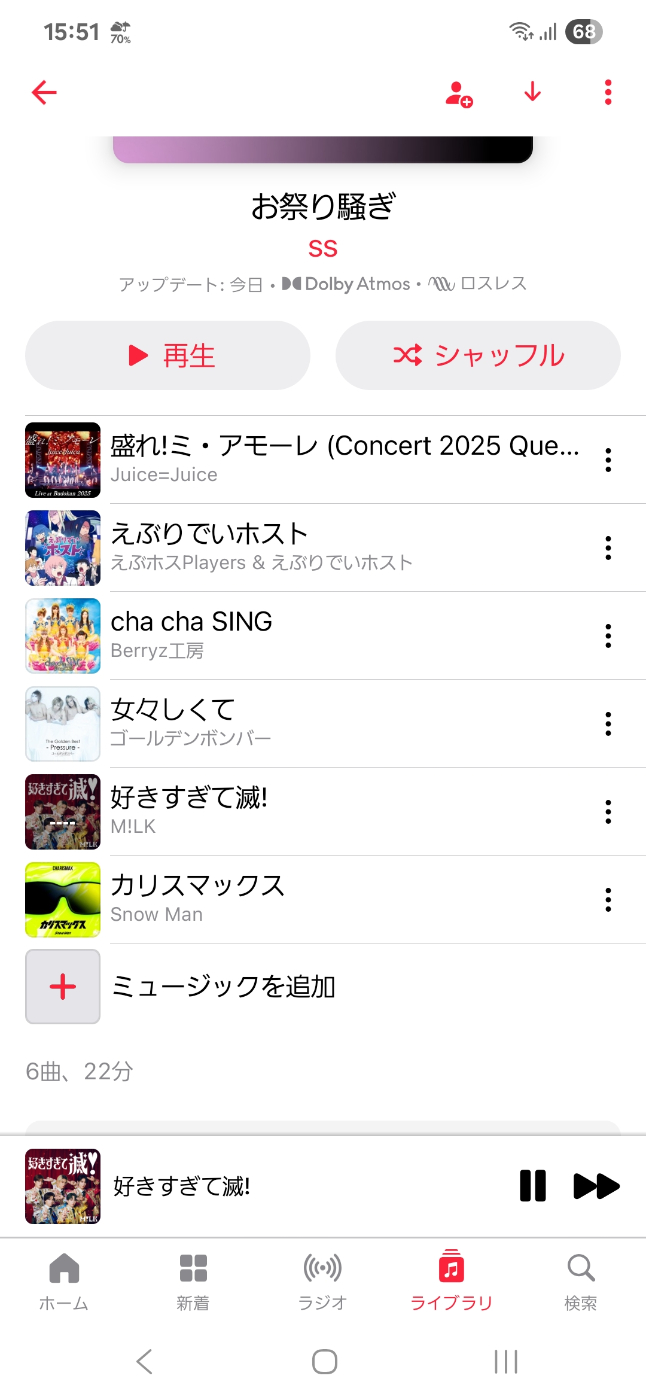Shuffle the playlist with シャッフル
This screenshot has height=1400, width=646.
[478, 355]
